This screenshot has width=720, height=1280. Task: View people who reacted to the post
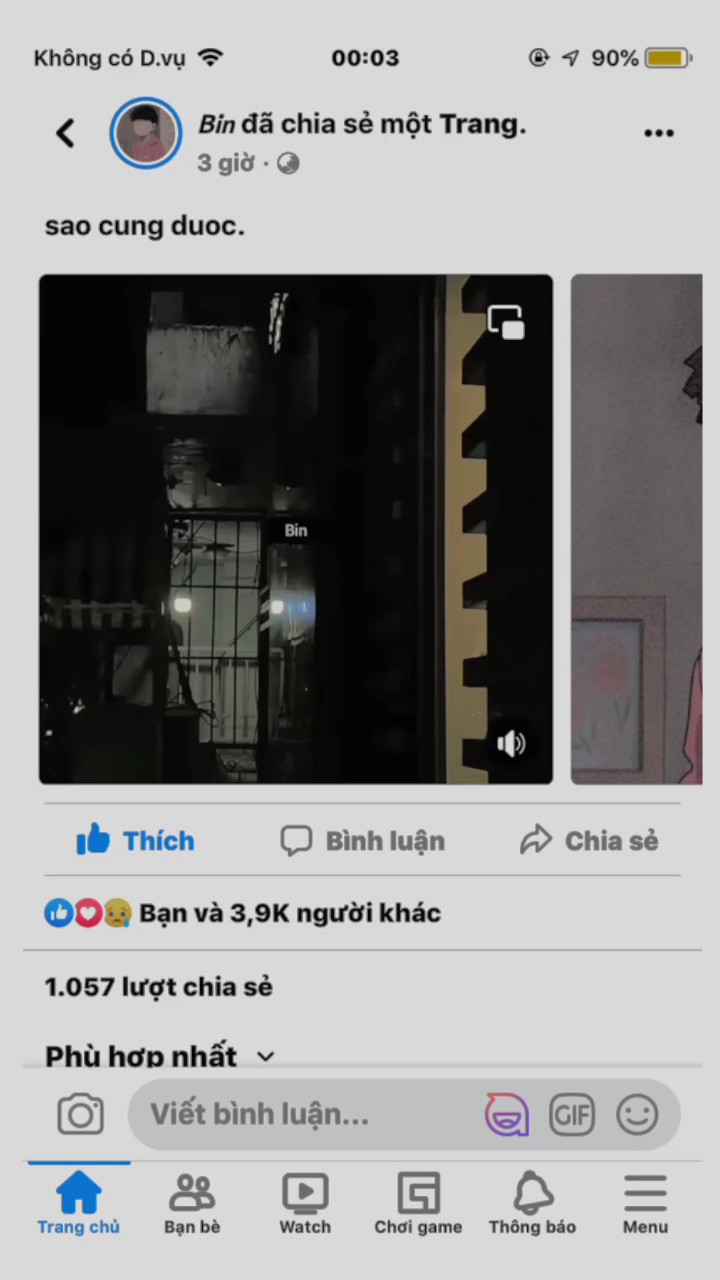click(242, 913)
